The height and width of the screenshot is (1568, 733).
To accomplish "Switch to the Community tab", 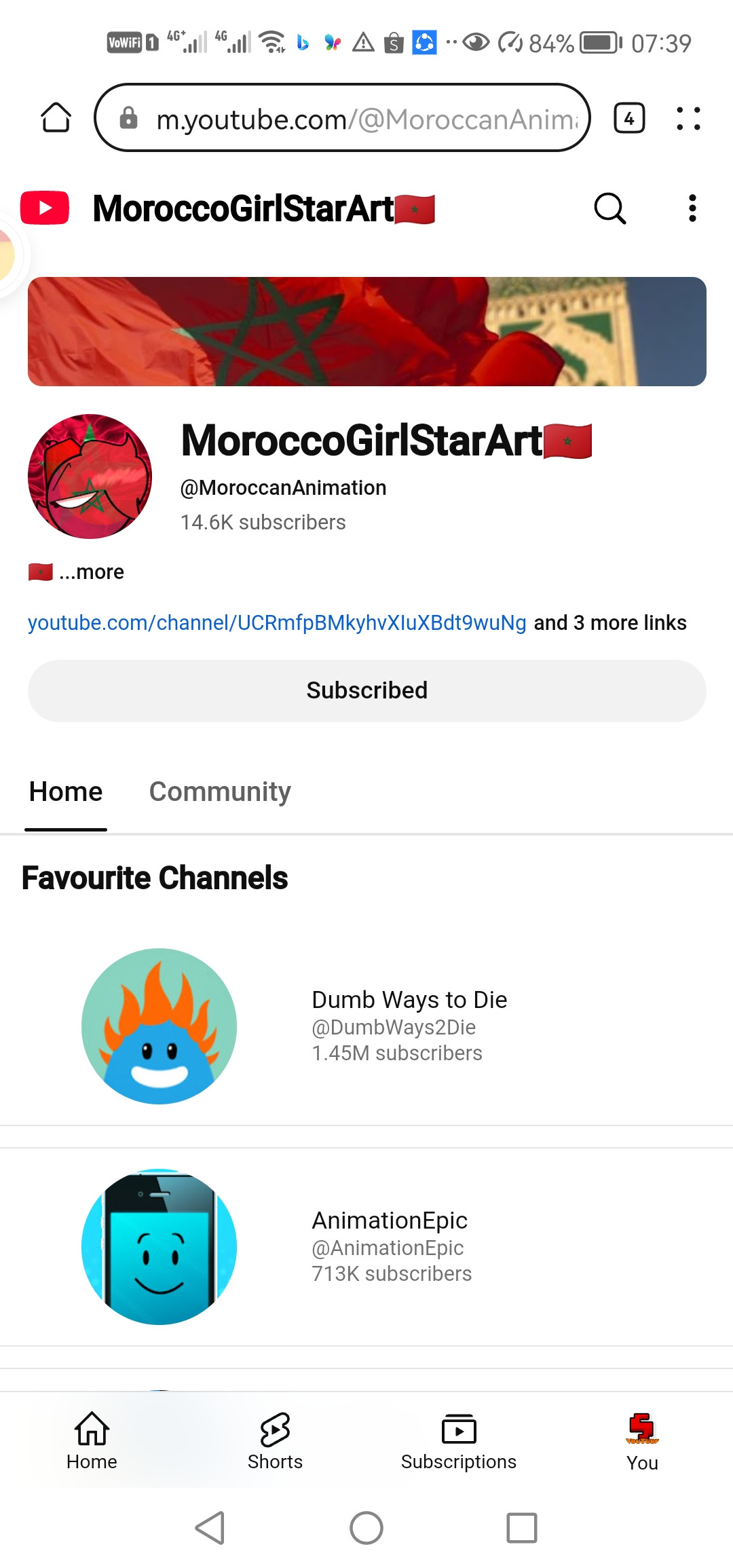I will pyautogui.click(x=220, y=791).
